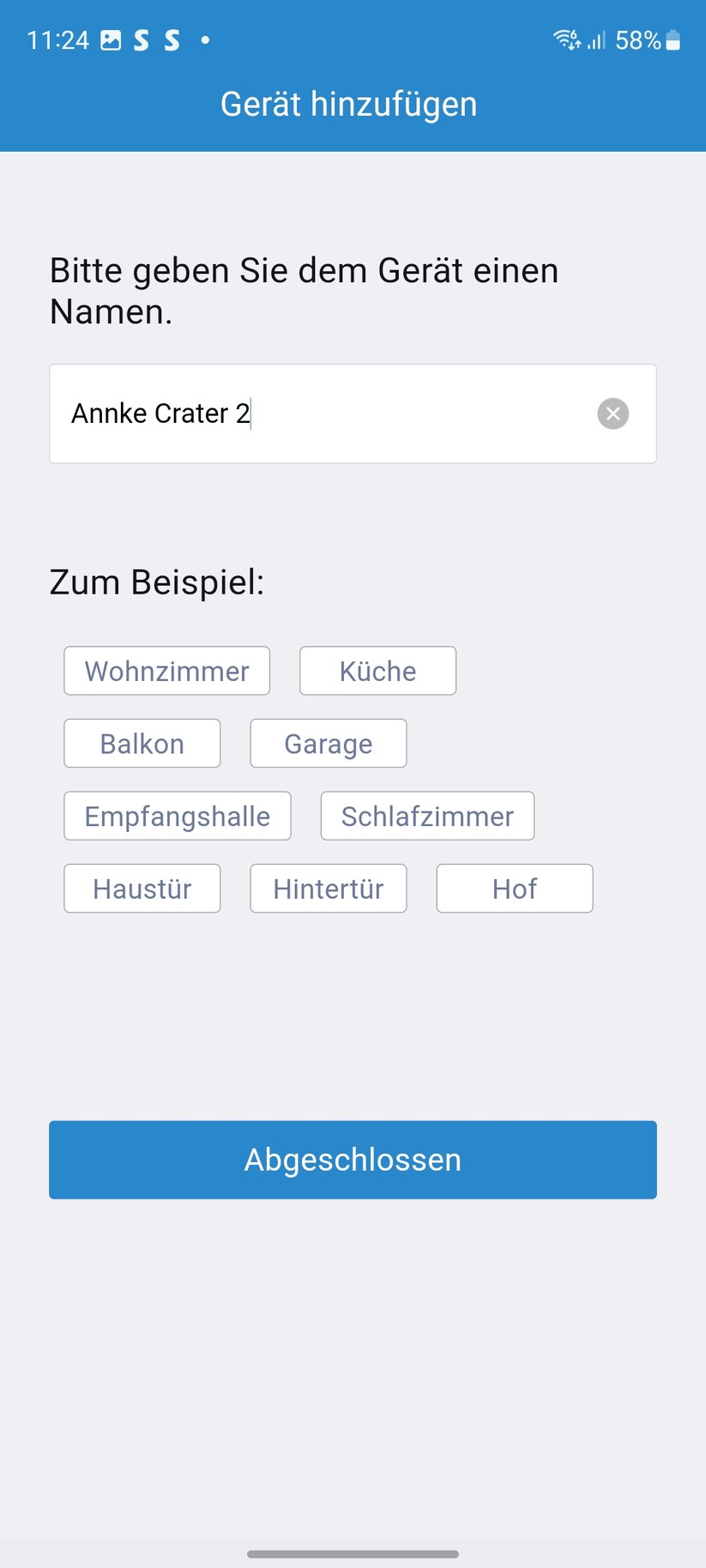This screenshot has width=706, height=1568.
Task: Tap the Wi-Fi indicator icon
Action: pyautogui.click(x=565, y=39)
